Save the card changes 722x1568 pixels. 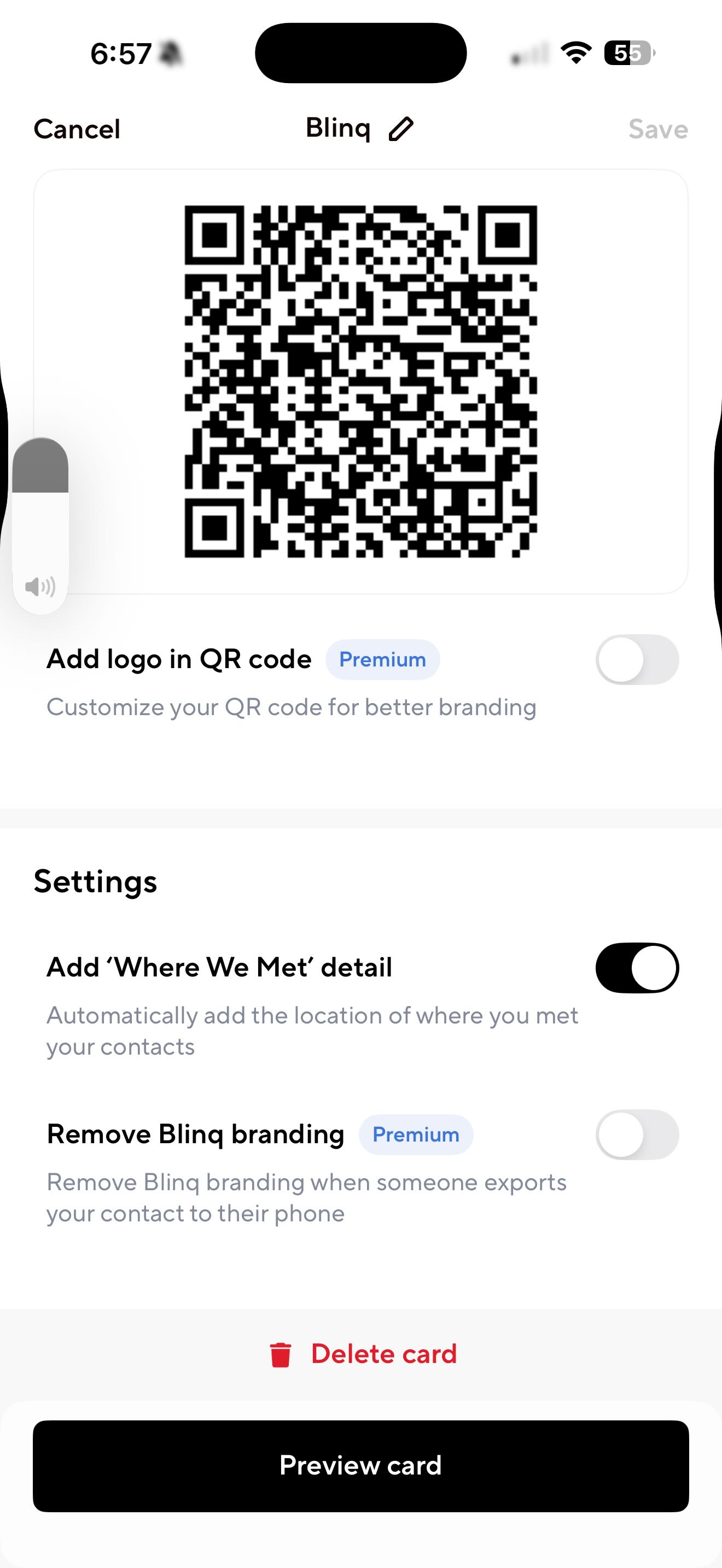[x=657, y=129]
